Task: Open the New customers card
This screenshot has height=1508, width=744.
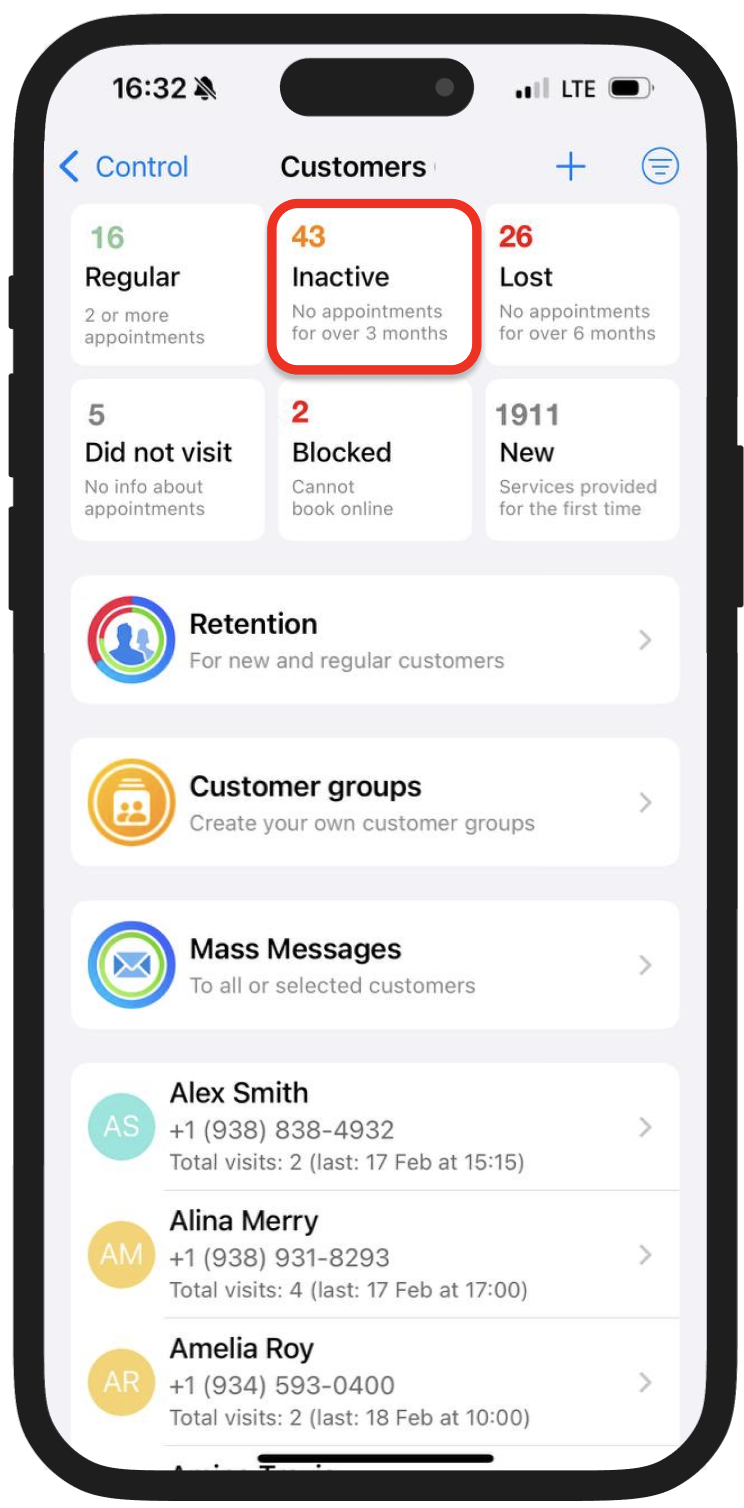Action: [581, 460]
